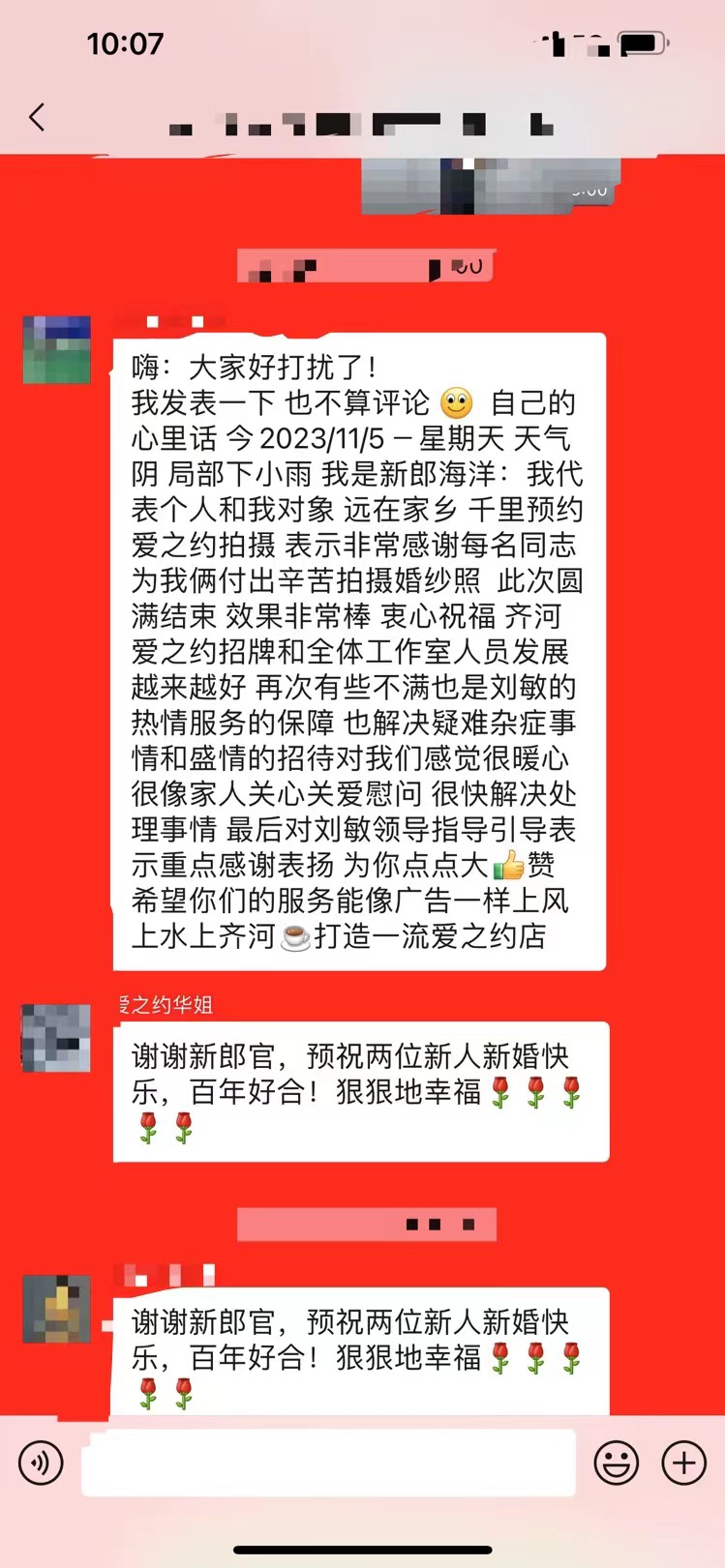The width and height of the screenshot is (725, 1568).
Task: Open avatar of the groom's long message
Action: pyautogui.click(x=57, y=349)
